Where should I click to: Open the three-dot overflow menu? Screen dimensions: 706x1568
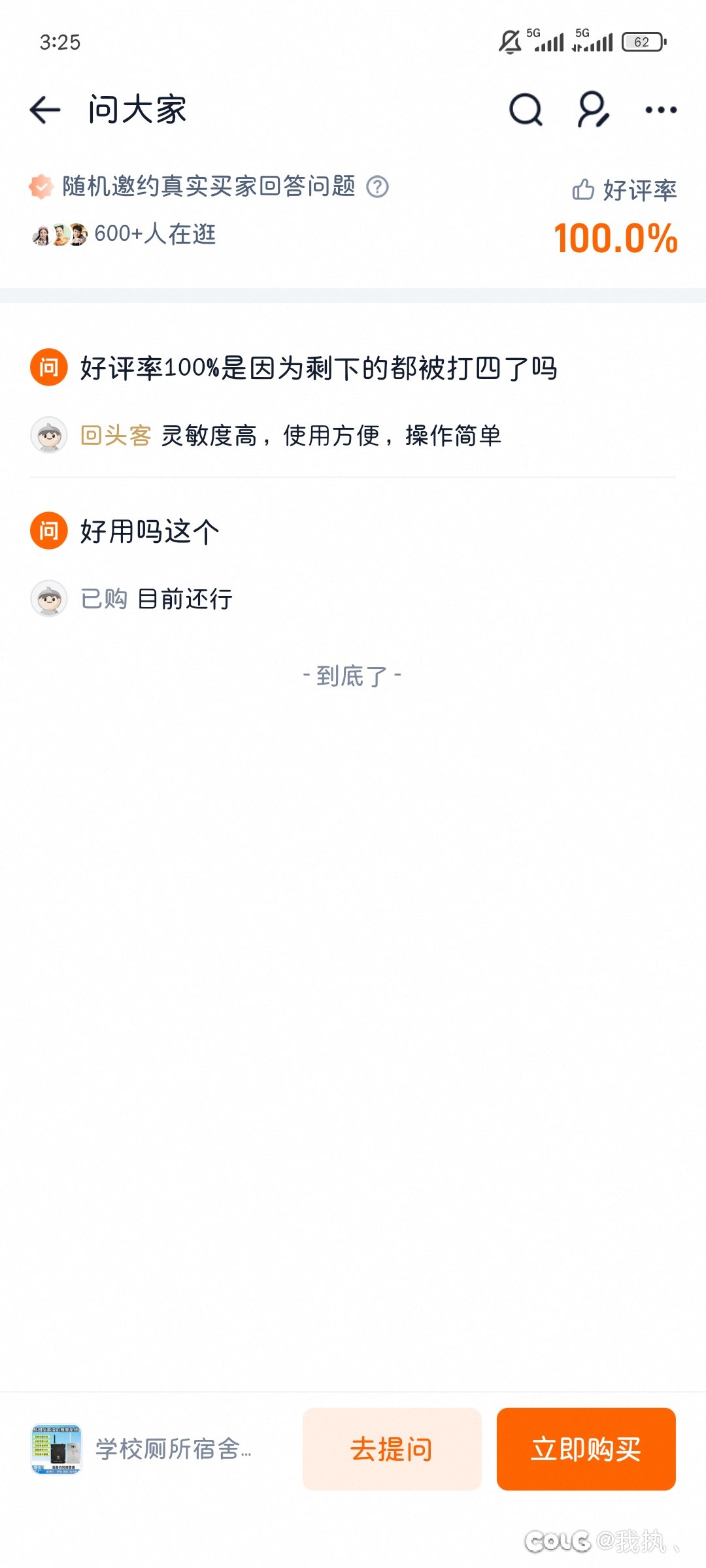(660, 110)
